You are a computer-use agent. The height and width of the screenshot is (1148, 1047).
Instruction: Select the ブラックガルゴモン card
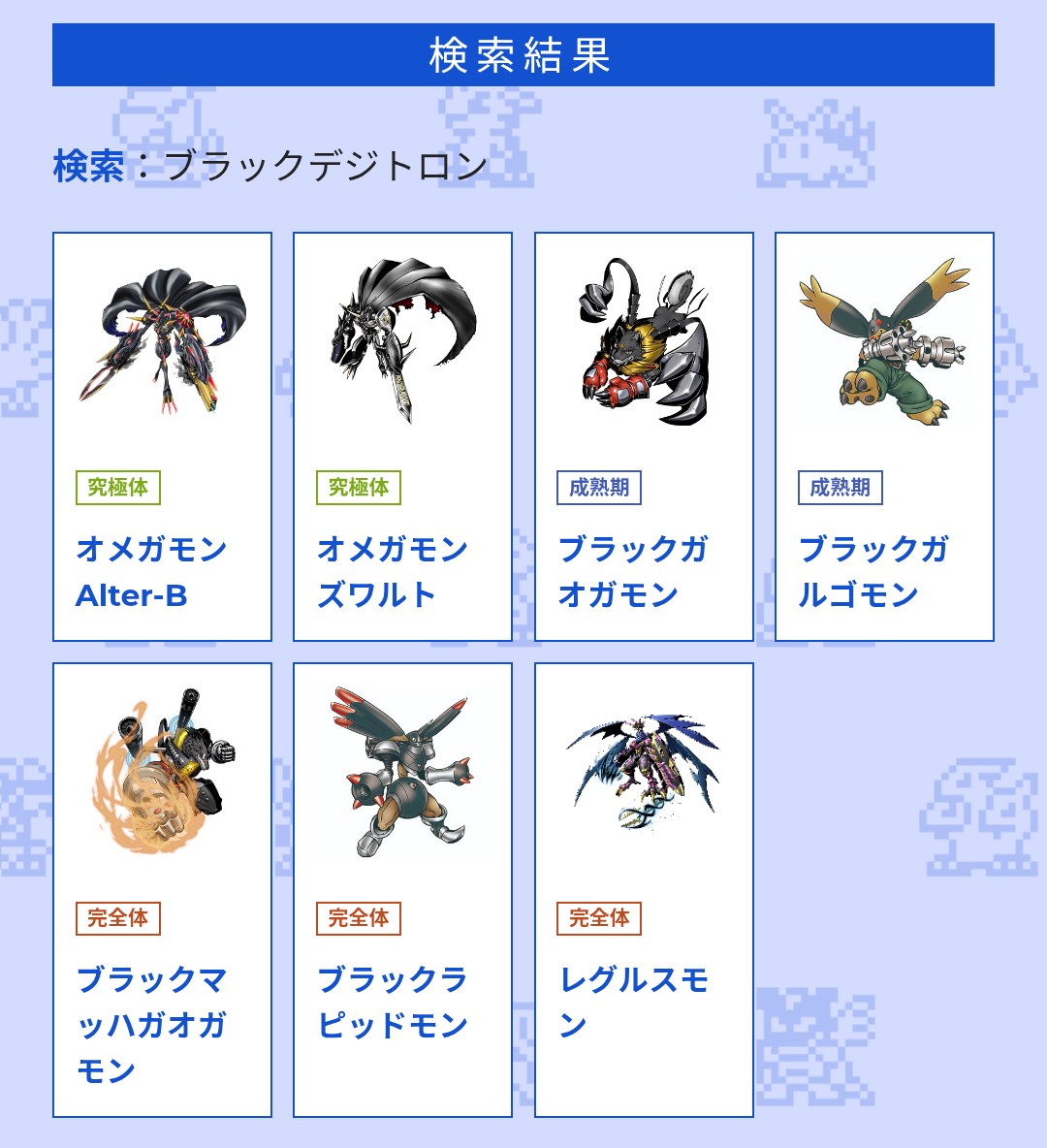(x=884, y=436)
